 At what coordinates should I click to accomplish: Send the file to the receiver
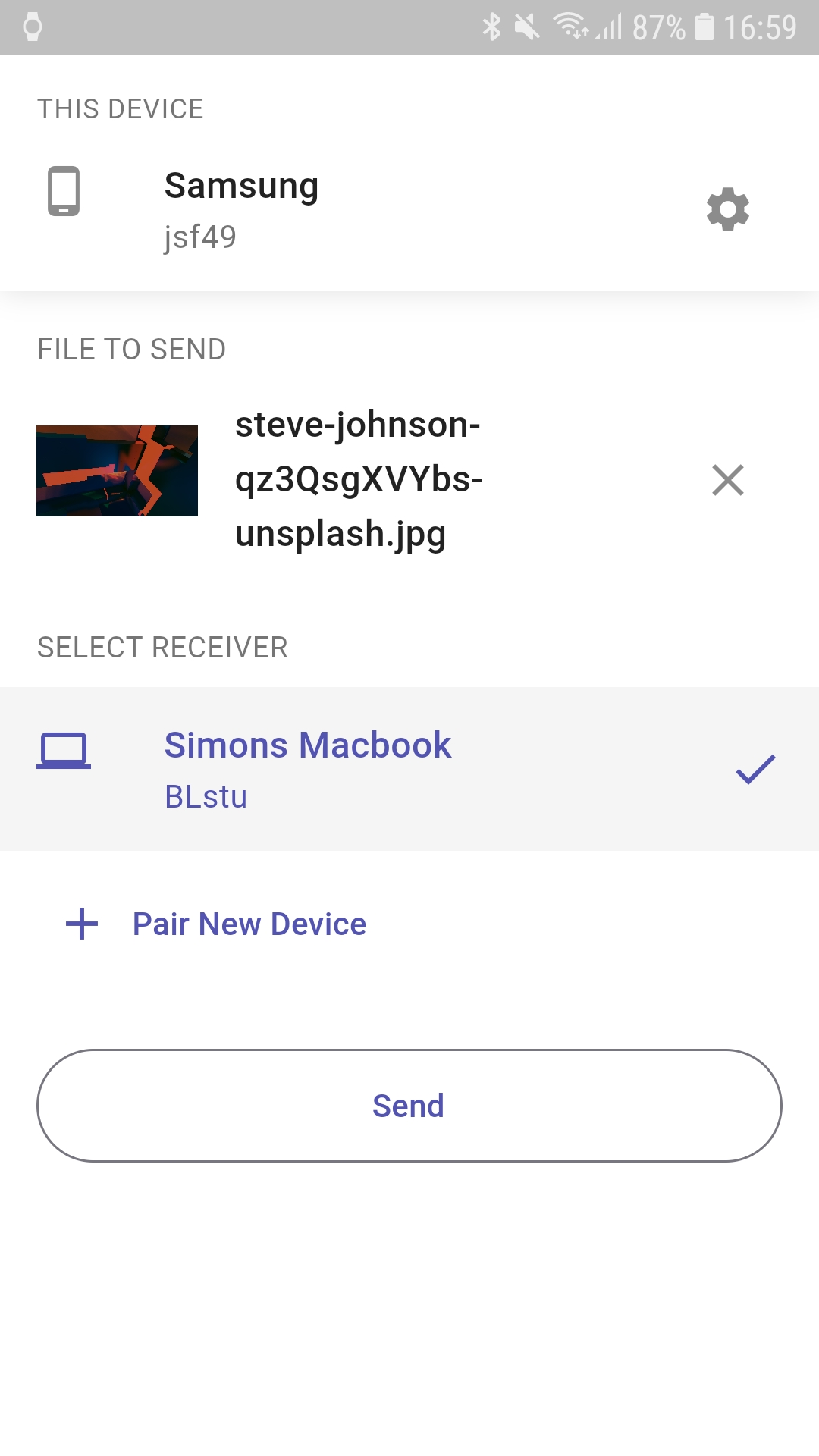pyautogui.click(x=409, y=1106)
